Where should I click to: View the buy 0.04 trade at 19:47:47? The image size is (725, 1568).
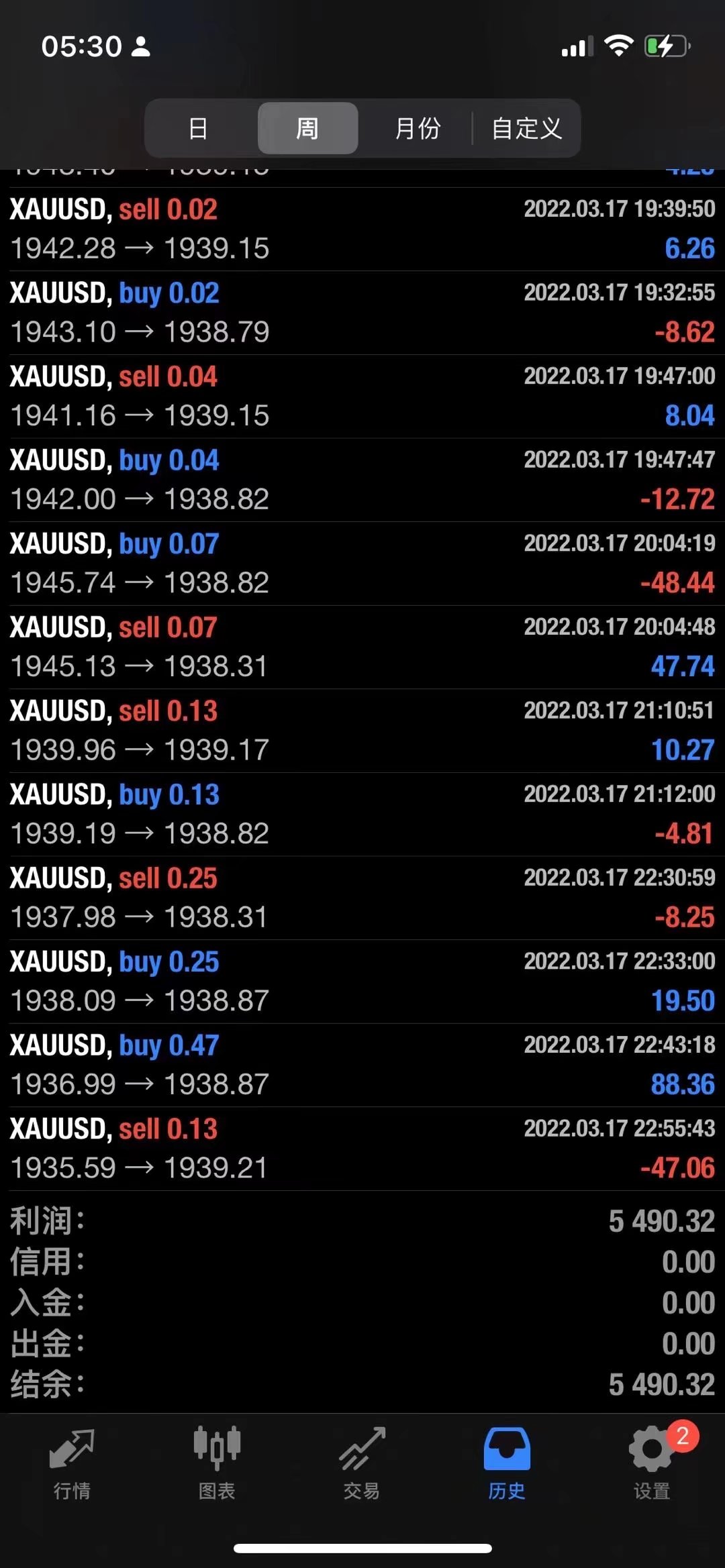(362, 480)
